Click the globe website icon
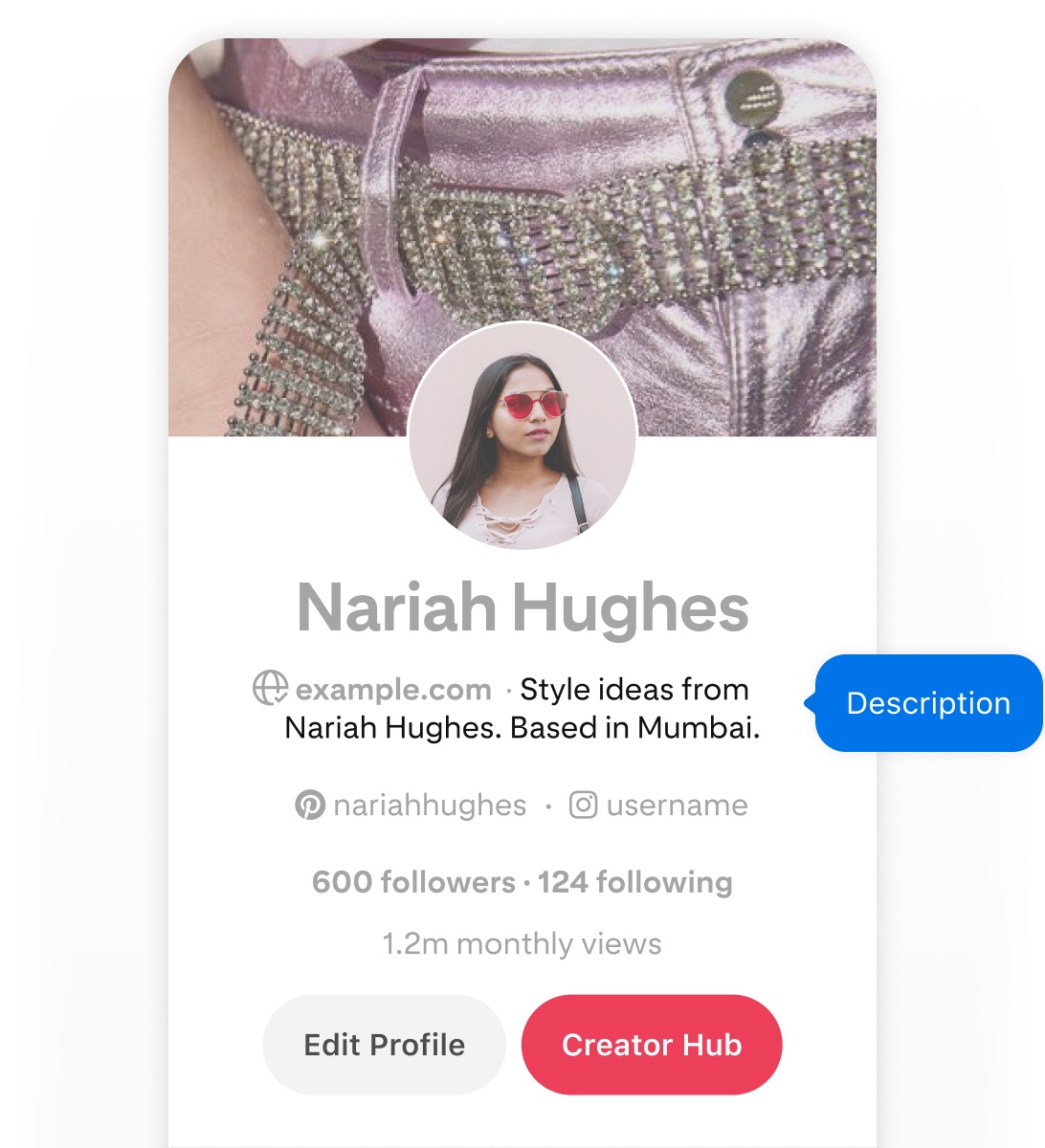 click(269, 688)
